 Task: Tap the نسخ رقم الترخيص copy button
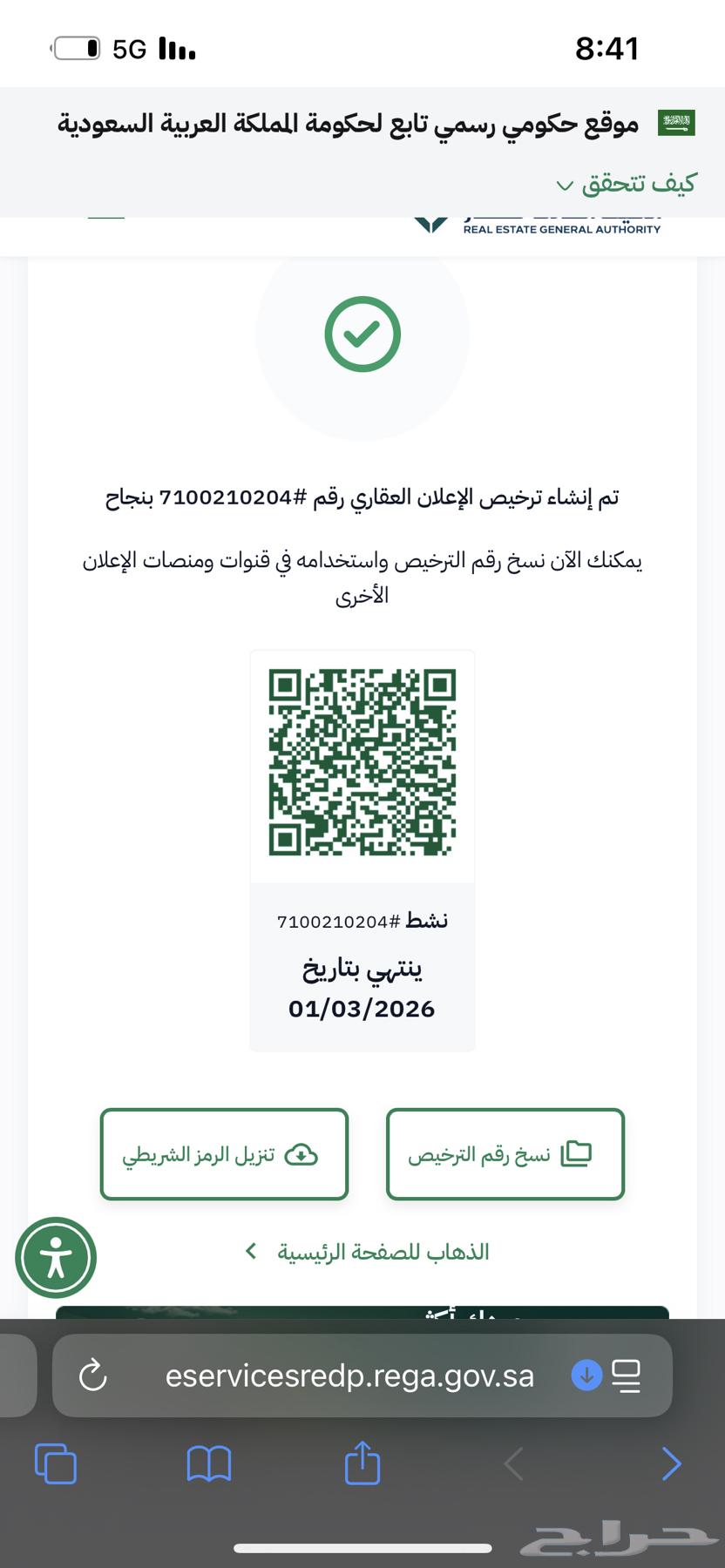click(x=505, y=1154)
